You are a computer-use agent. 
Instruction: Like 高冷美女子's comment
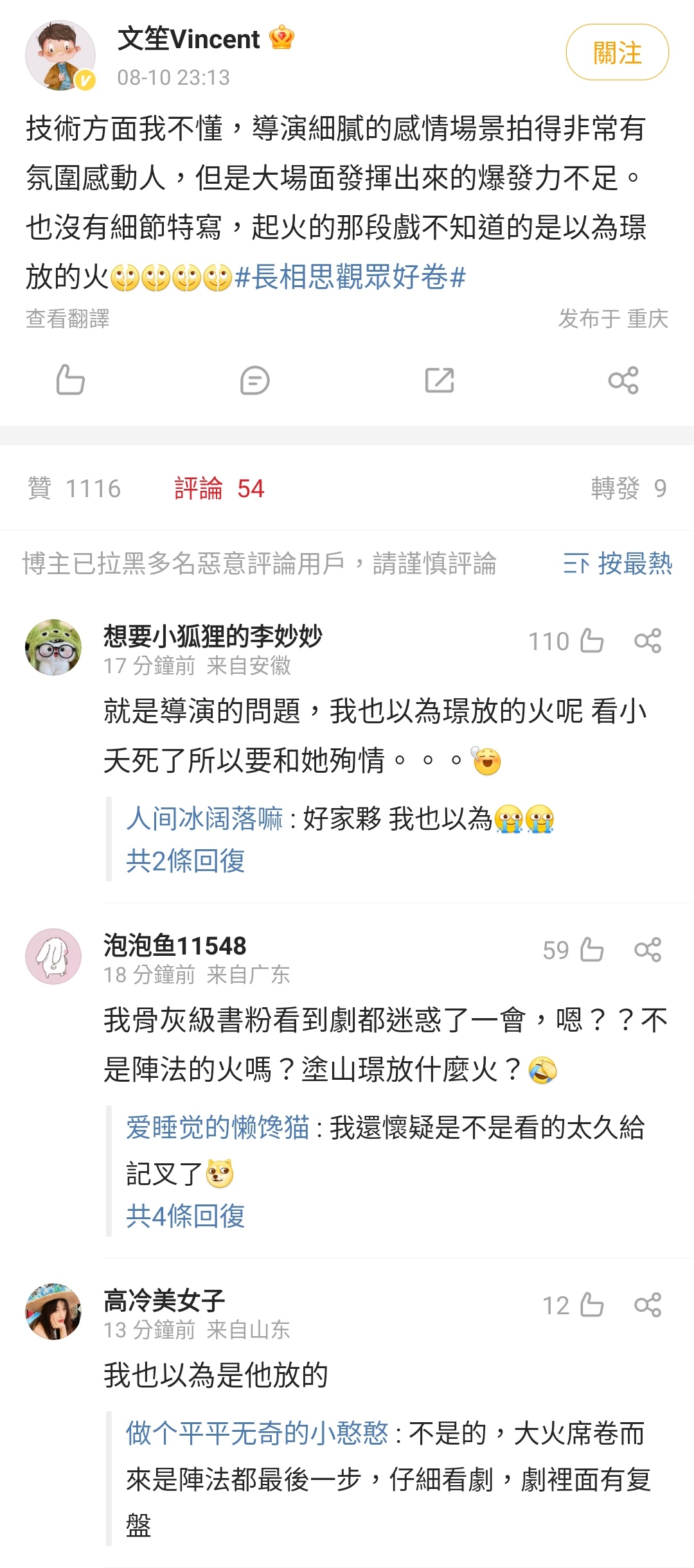click(591, 1305)
